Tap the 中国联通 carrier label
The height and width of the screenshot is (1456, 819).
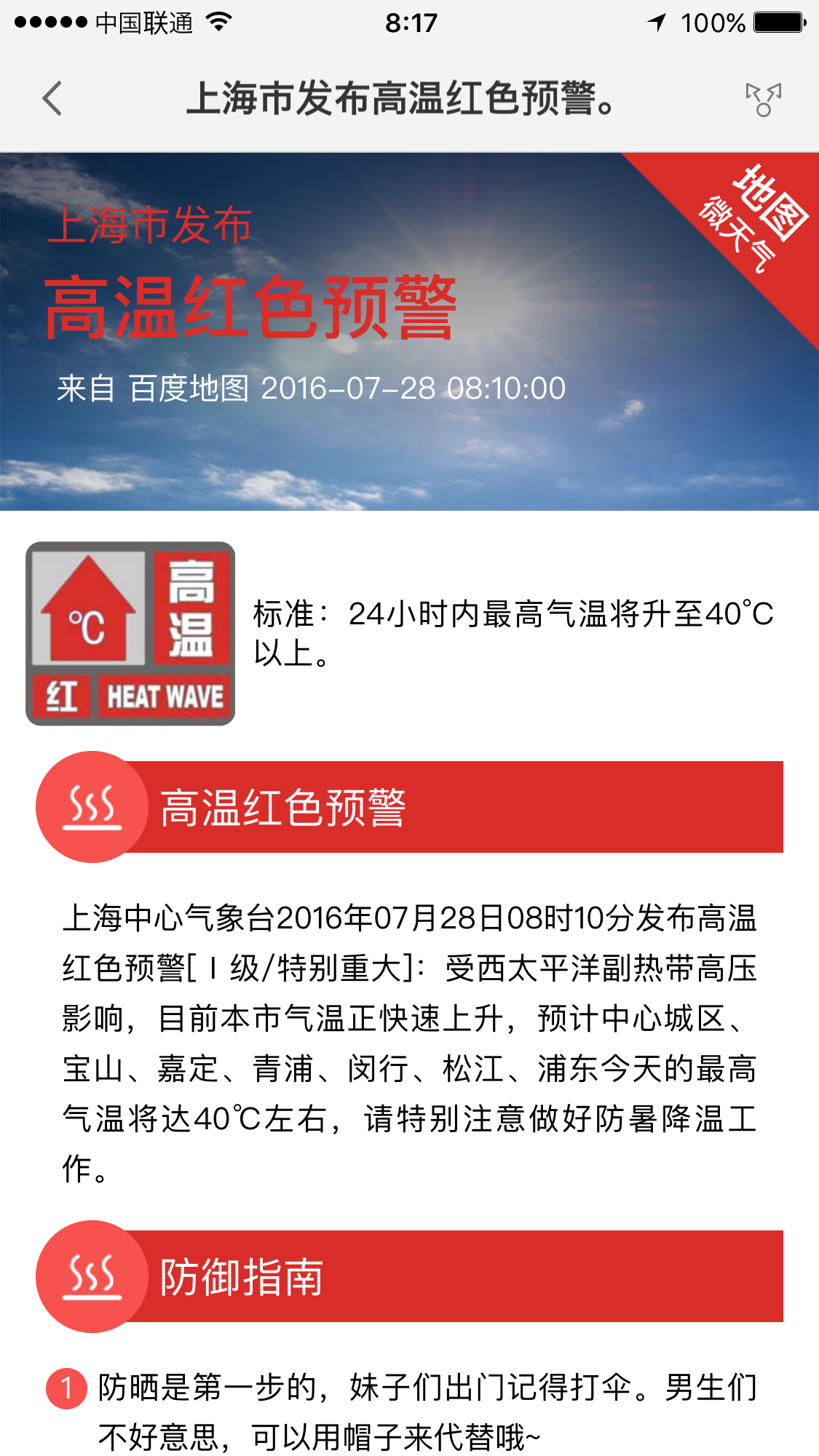tap(142, 22)
